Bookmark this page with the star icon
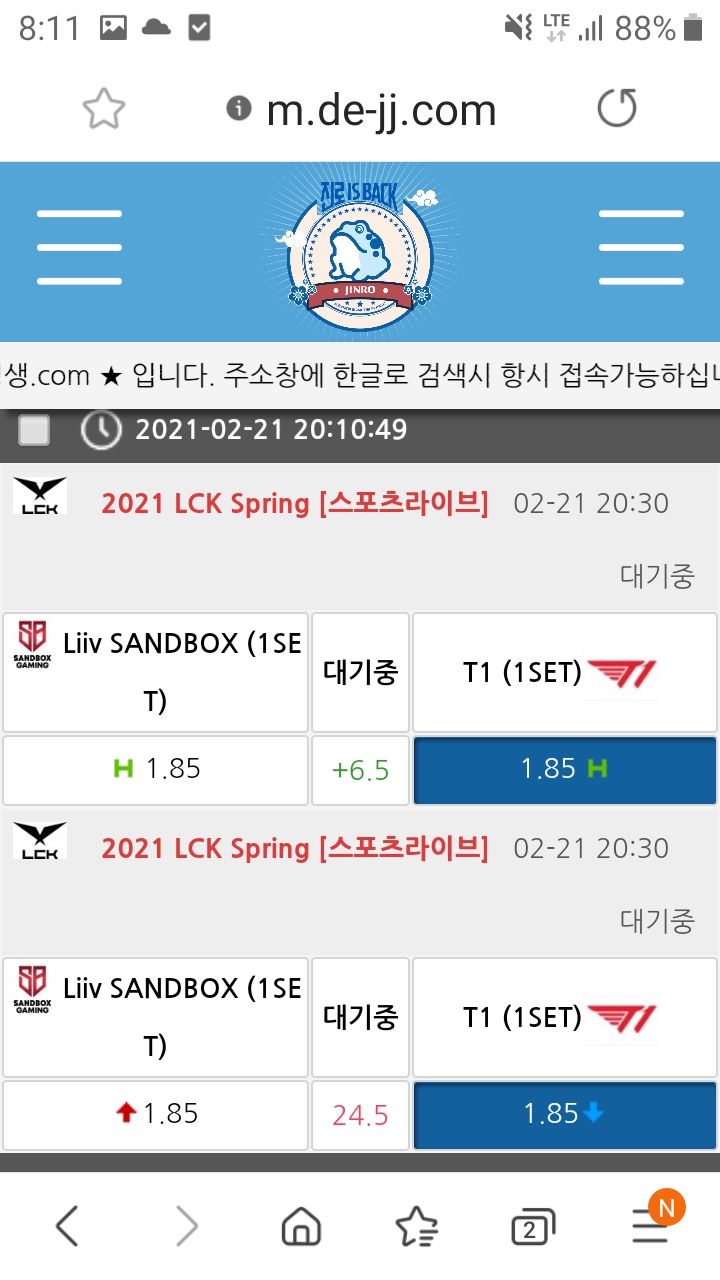The height and width of the screenshot is (1280, 720). [104, 109]
